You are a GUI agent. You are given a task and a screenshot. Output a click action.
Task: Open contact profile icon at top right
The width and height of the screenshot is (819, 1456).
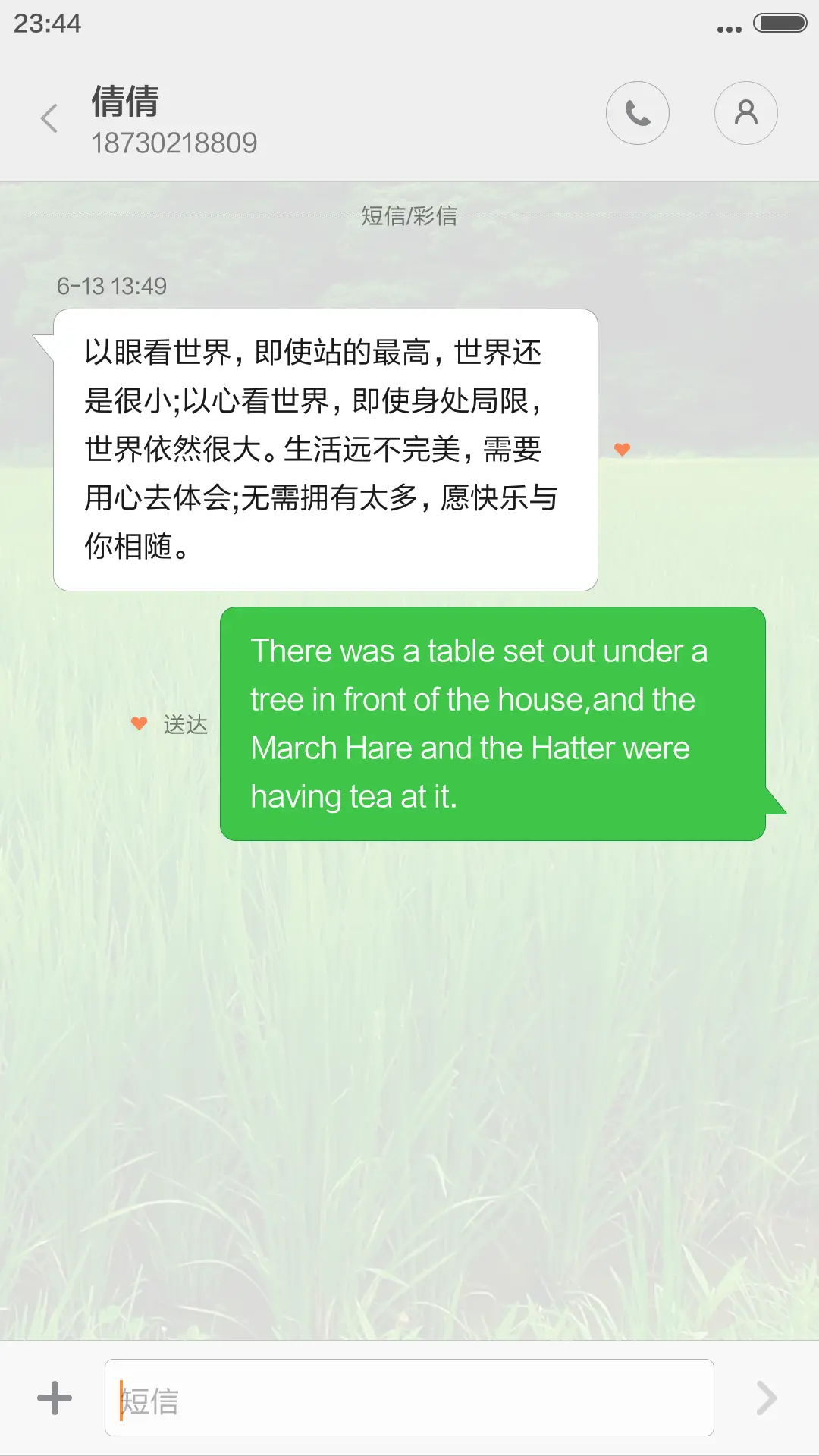[745, 113]
